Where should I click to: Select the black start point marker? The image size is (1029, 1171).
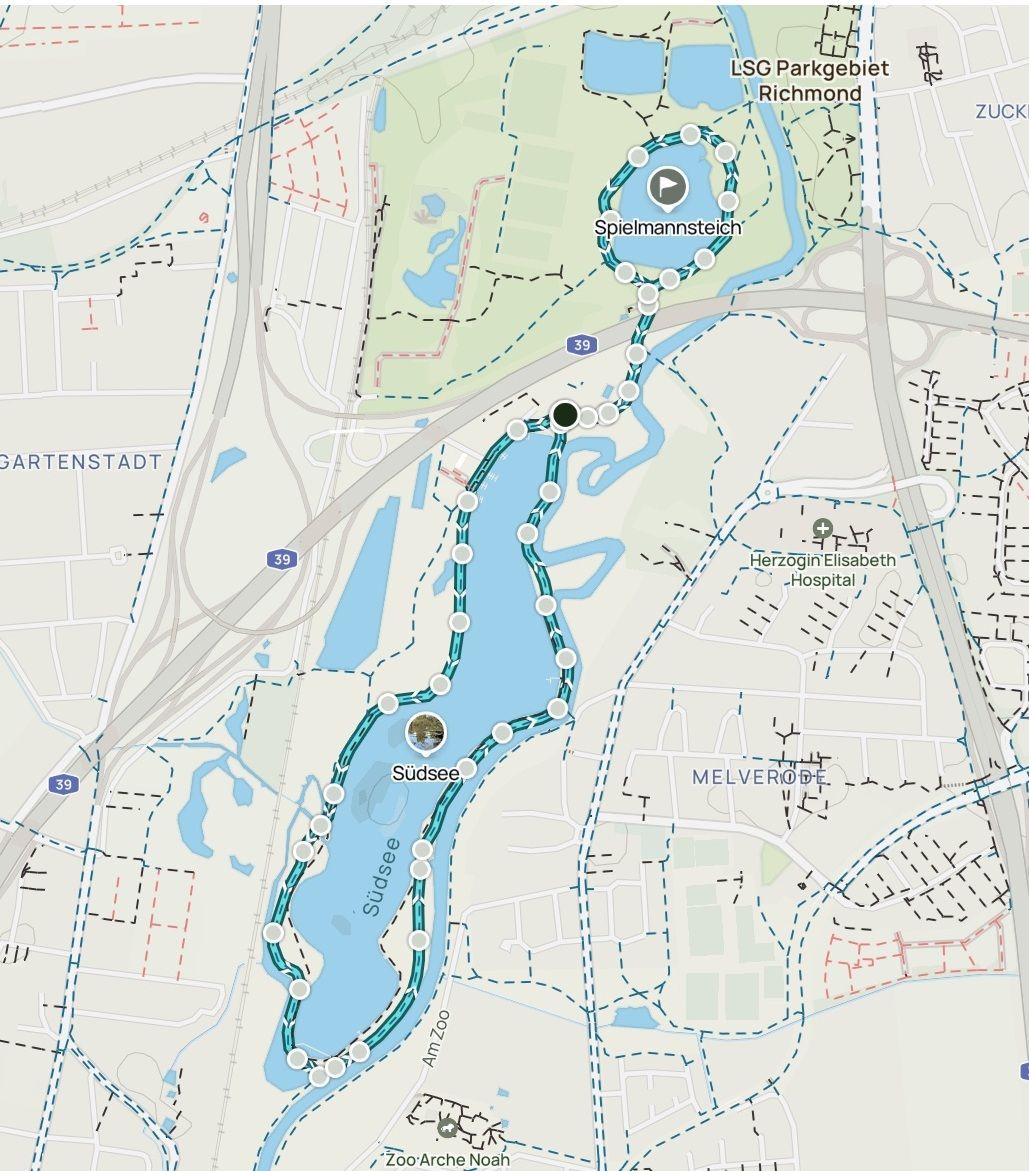point(565,414)
